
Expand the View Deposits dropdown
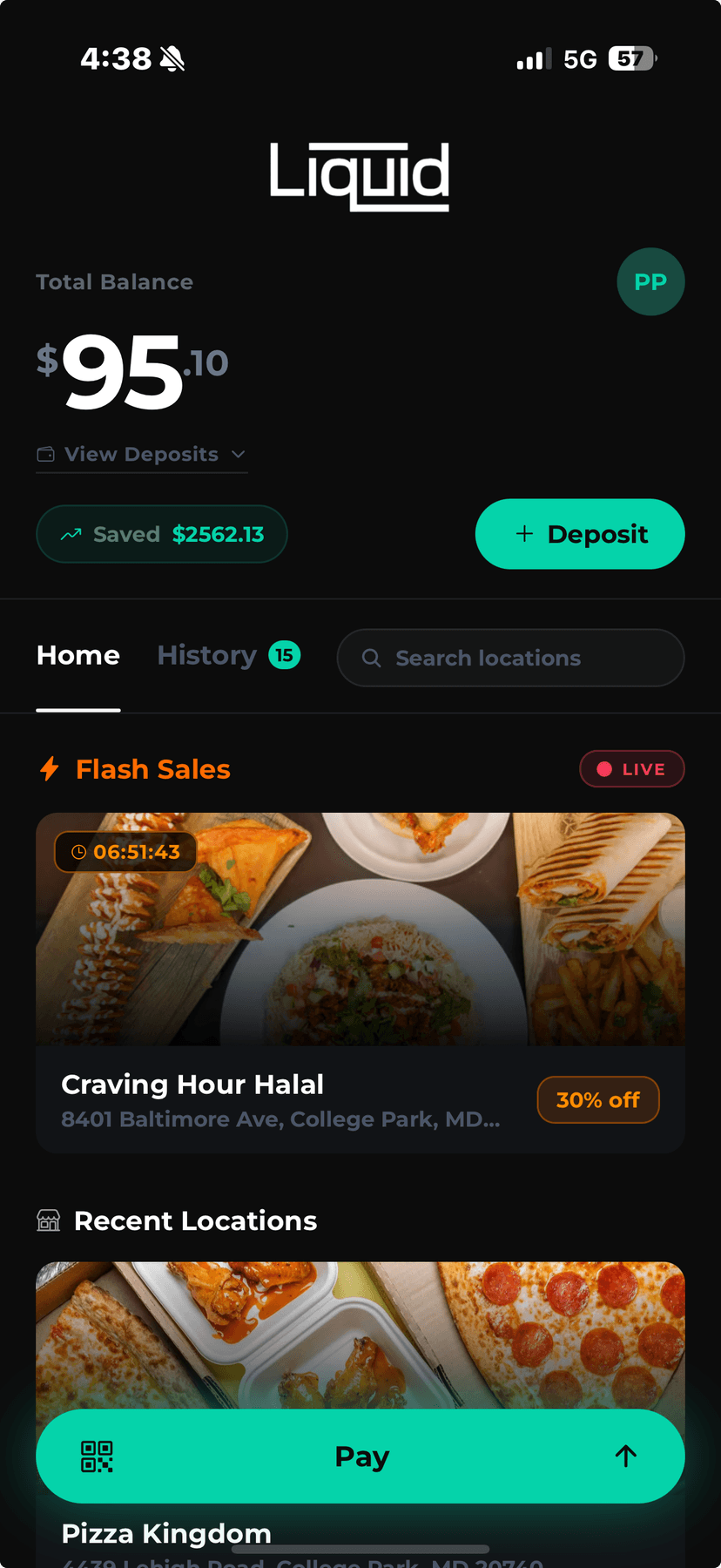(x=238, y=454)
